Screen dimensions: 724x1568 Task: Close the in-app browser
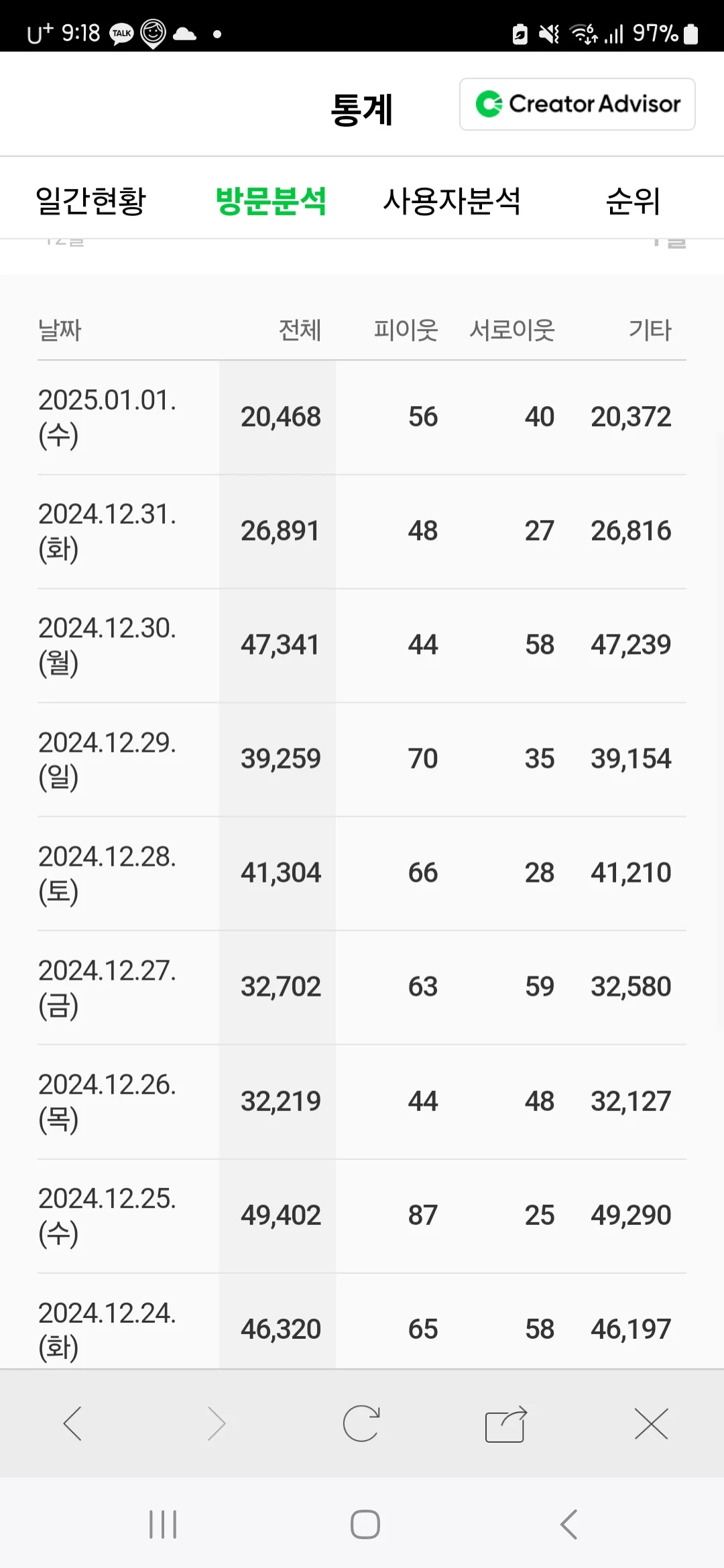tap(651, 1423)
